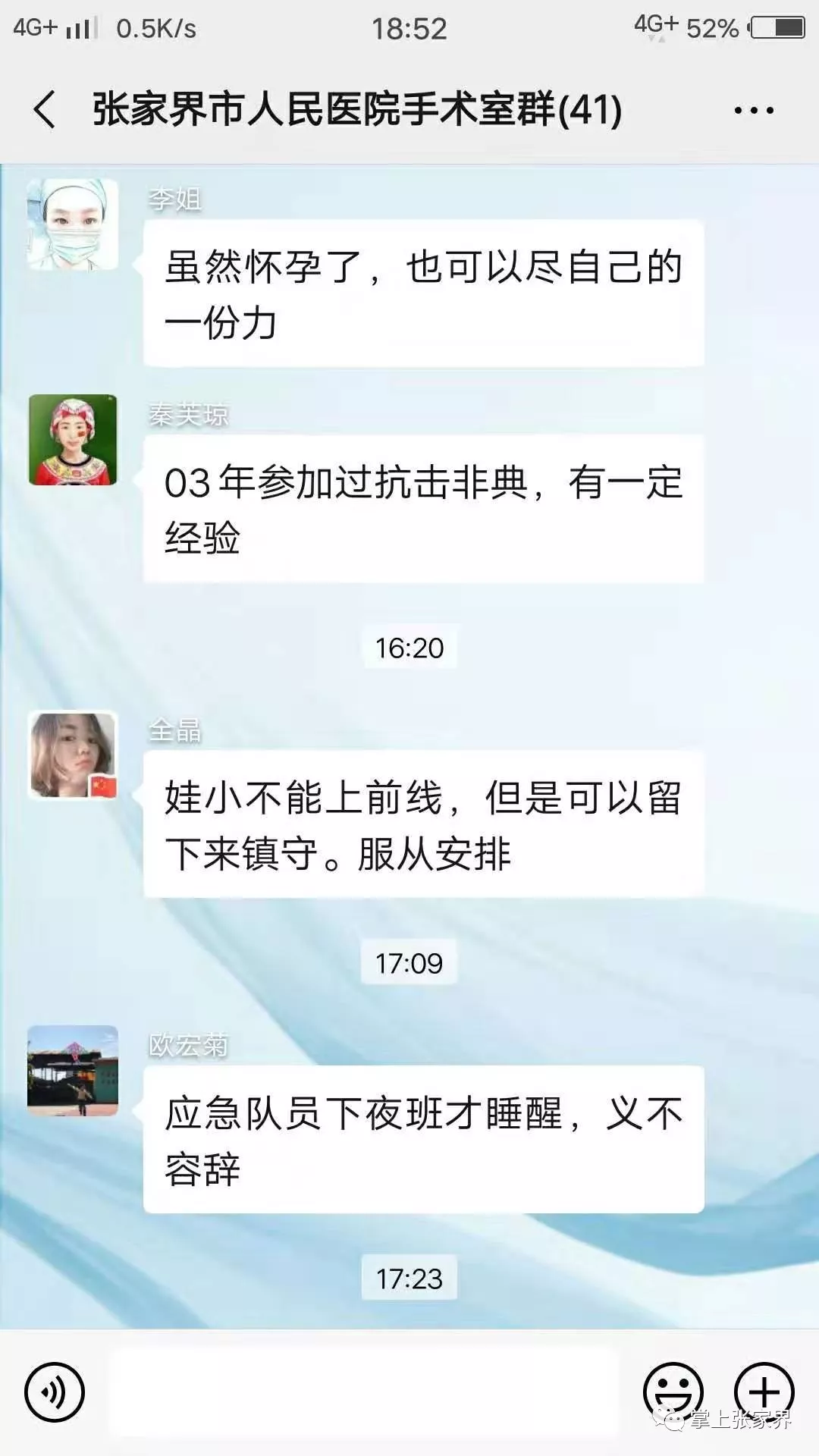Screen dimensions: 819x1456
Task: Go back from the group chat
Action: click(45, 109)
